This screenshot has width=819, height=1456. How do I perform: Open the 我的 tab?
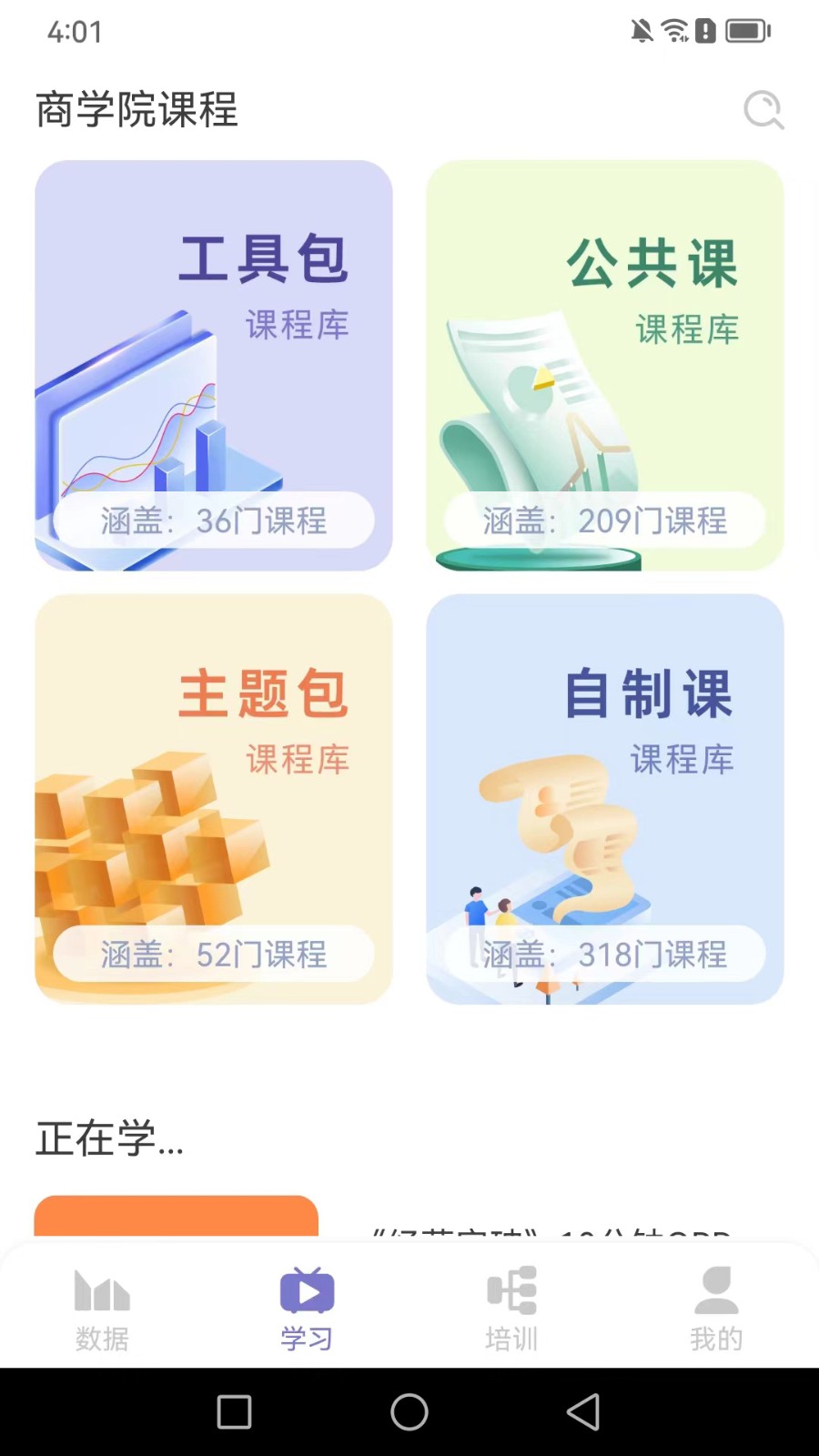[716, 1309]
